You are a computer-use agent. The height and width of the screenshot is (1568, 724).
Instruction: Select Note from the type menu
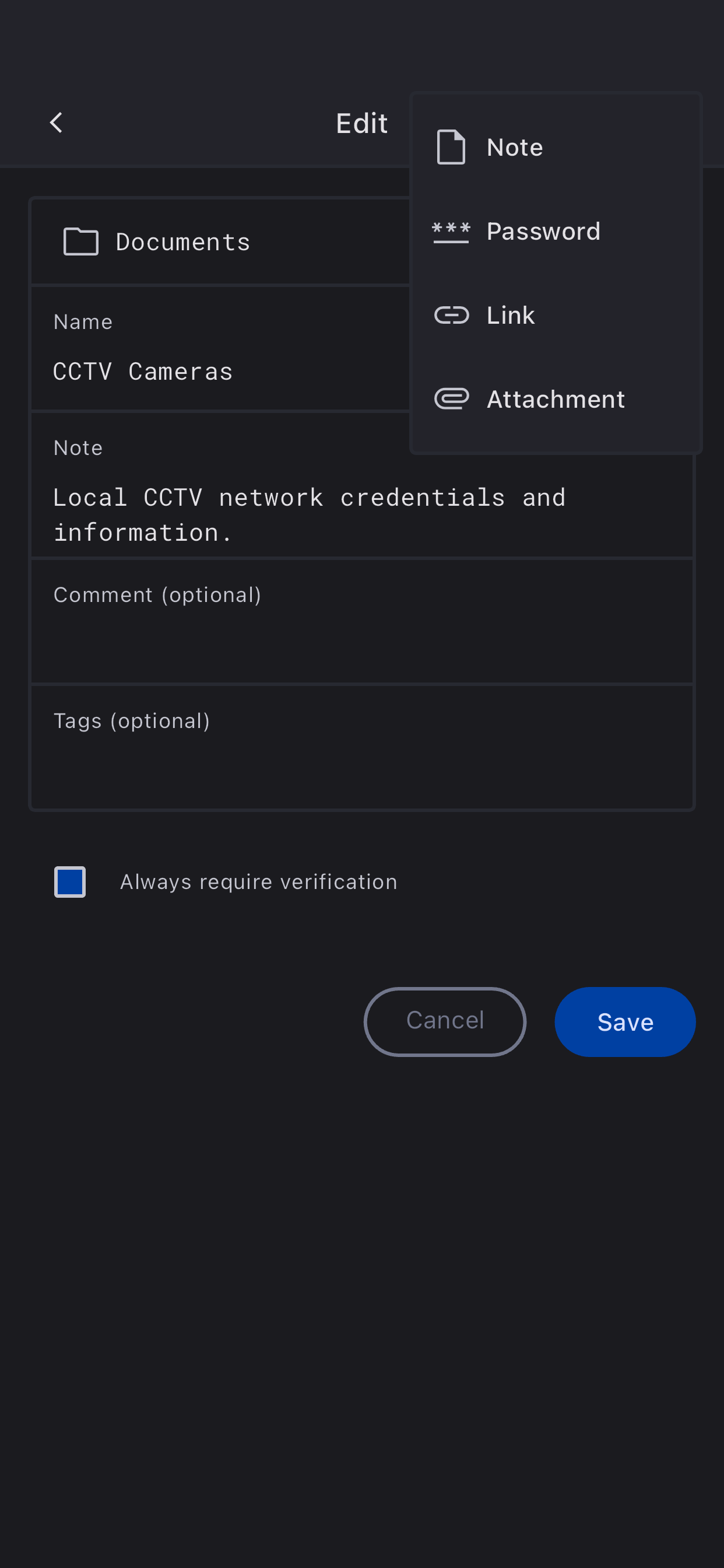(514, 148)
